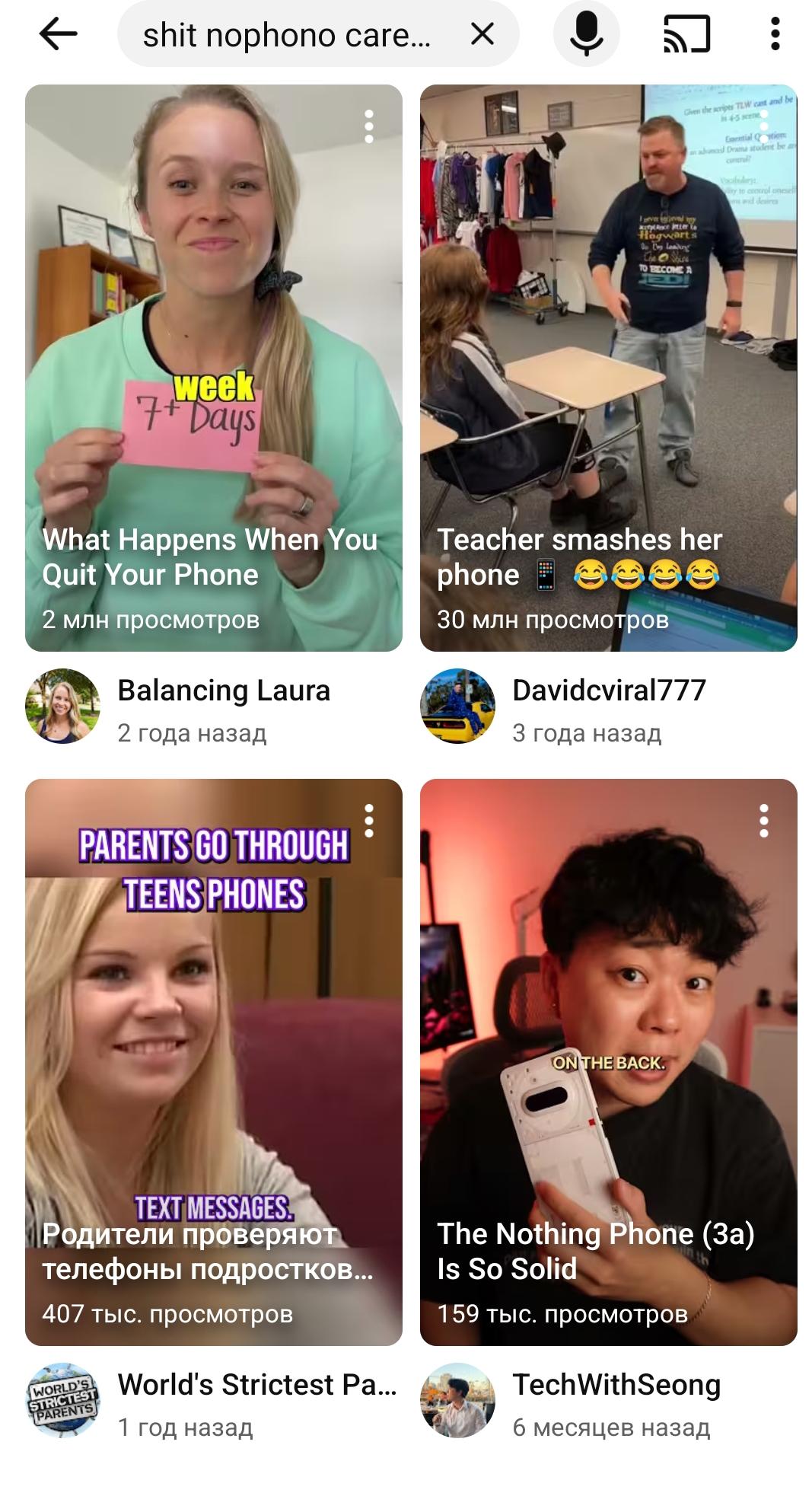The image size is (812, 1512).
Task: Cast to a device
Action: point(686,34)
